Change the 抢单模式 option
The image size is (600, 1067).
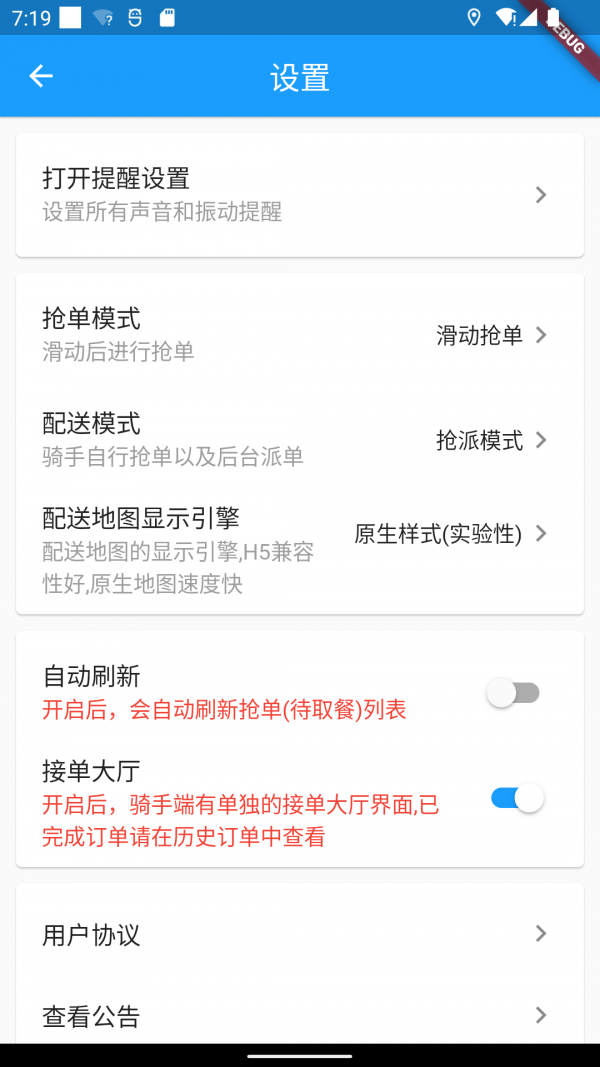point(300,335)
